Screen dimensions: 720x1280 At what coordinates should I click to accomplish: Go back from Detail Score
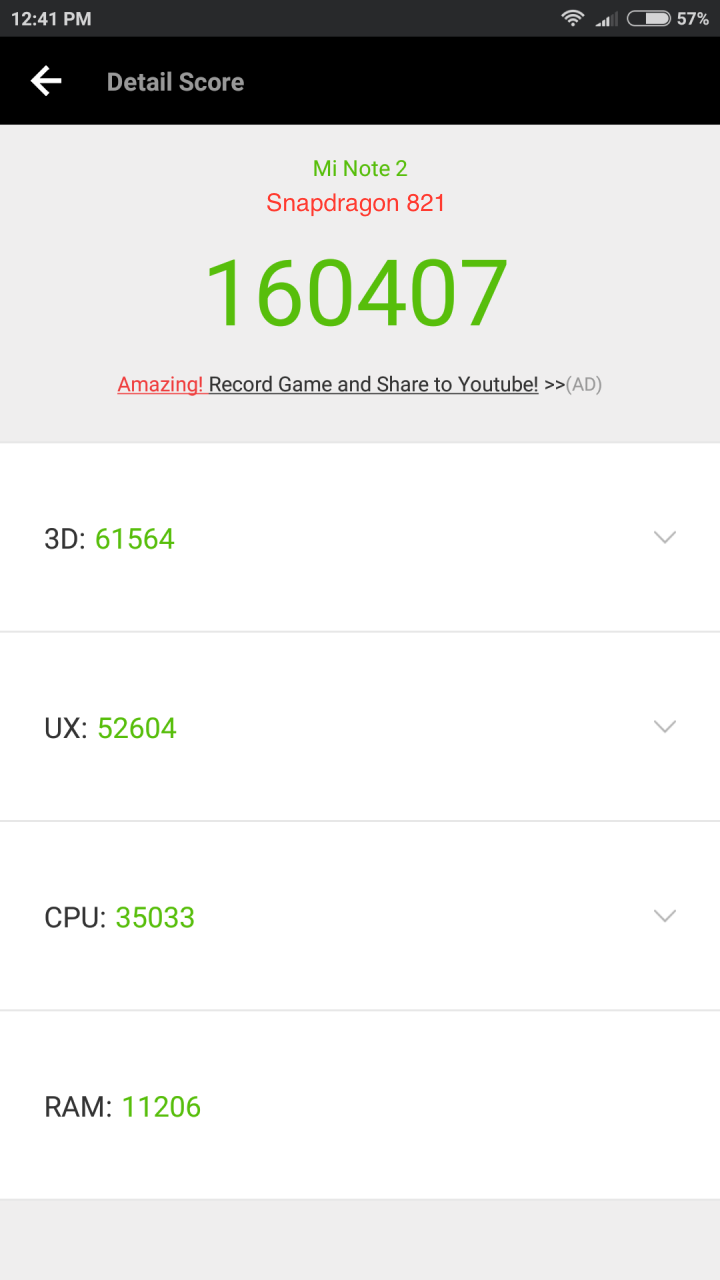click(x=46, y=82)
